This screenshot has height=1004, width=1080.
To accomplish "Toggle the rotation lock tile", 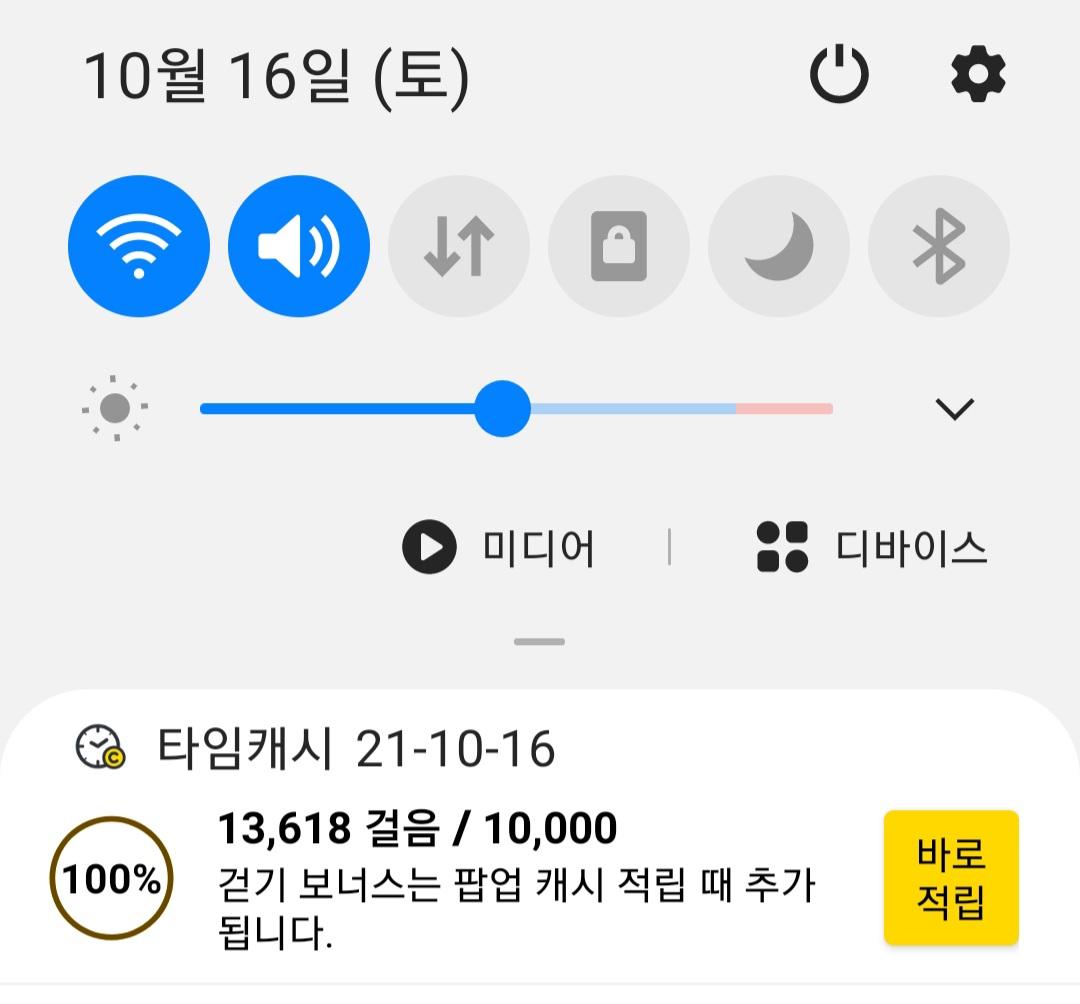I will pos(619,246).
